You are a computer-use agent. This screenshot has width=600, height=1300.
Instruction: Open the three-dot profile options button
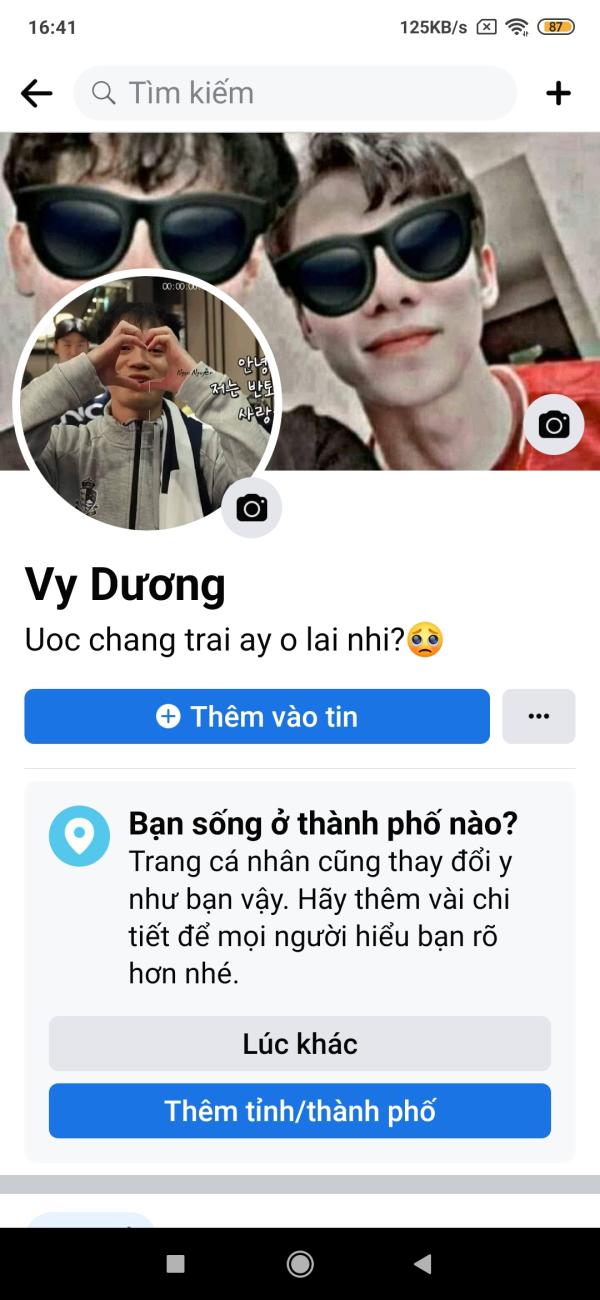click(539, 716)
